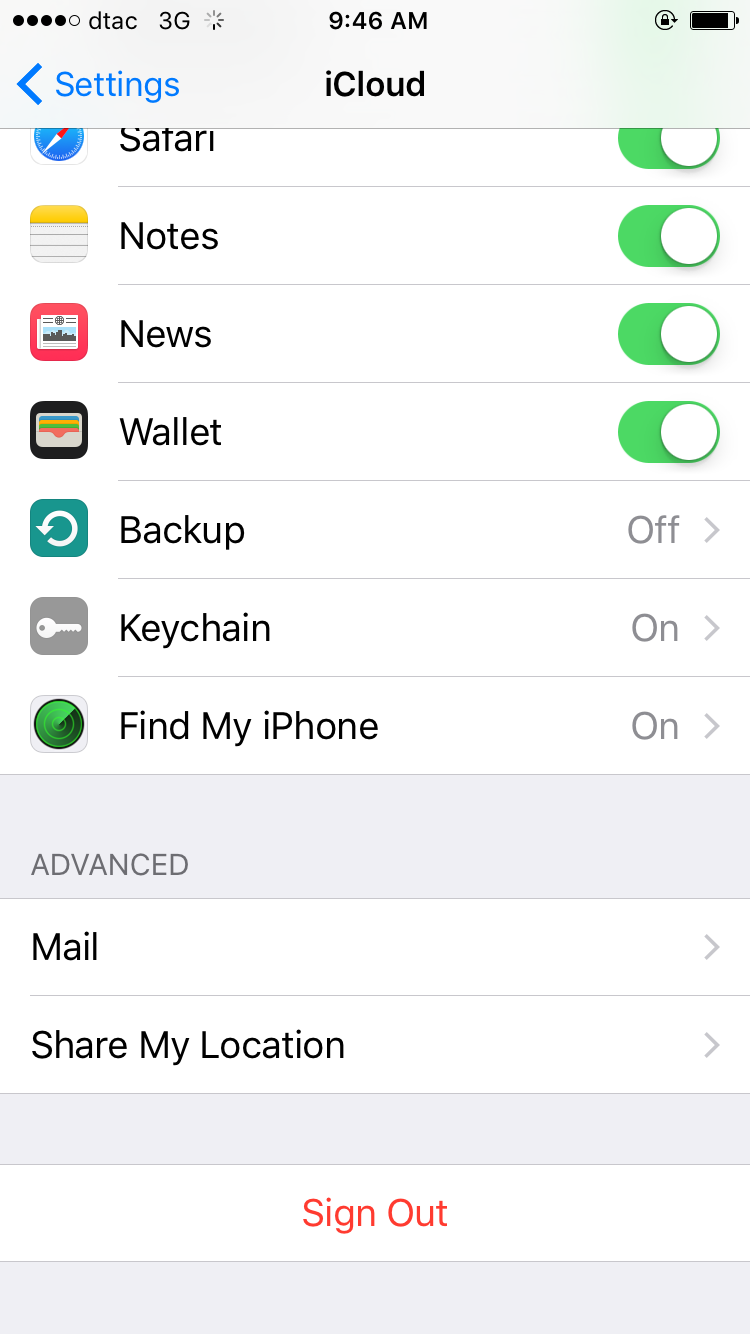Open Share My Location
Viewport: 750px width, 1334px height.
(375, 1045)
